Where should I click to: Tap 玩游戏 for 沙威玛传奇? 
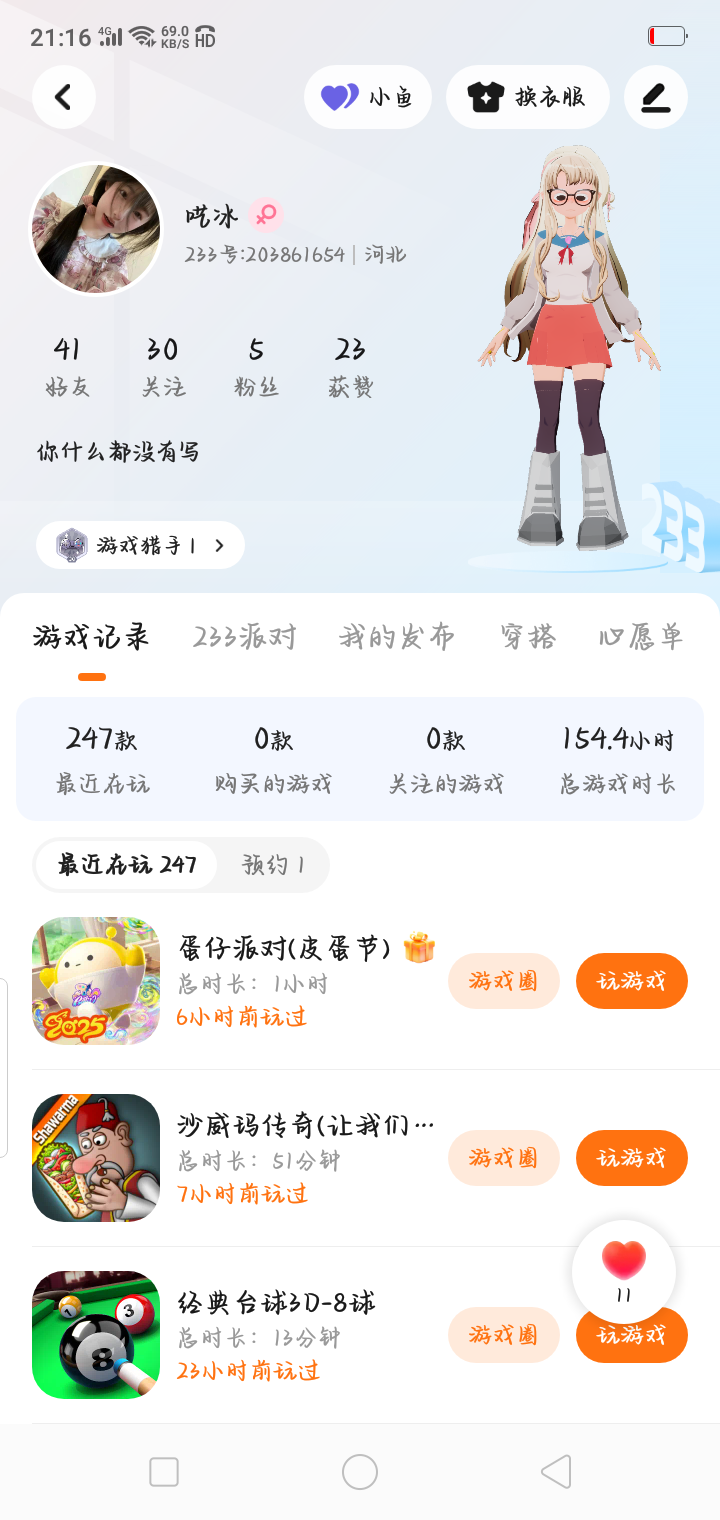(632, 1158)
